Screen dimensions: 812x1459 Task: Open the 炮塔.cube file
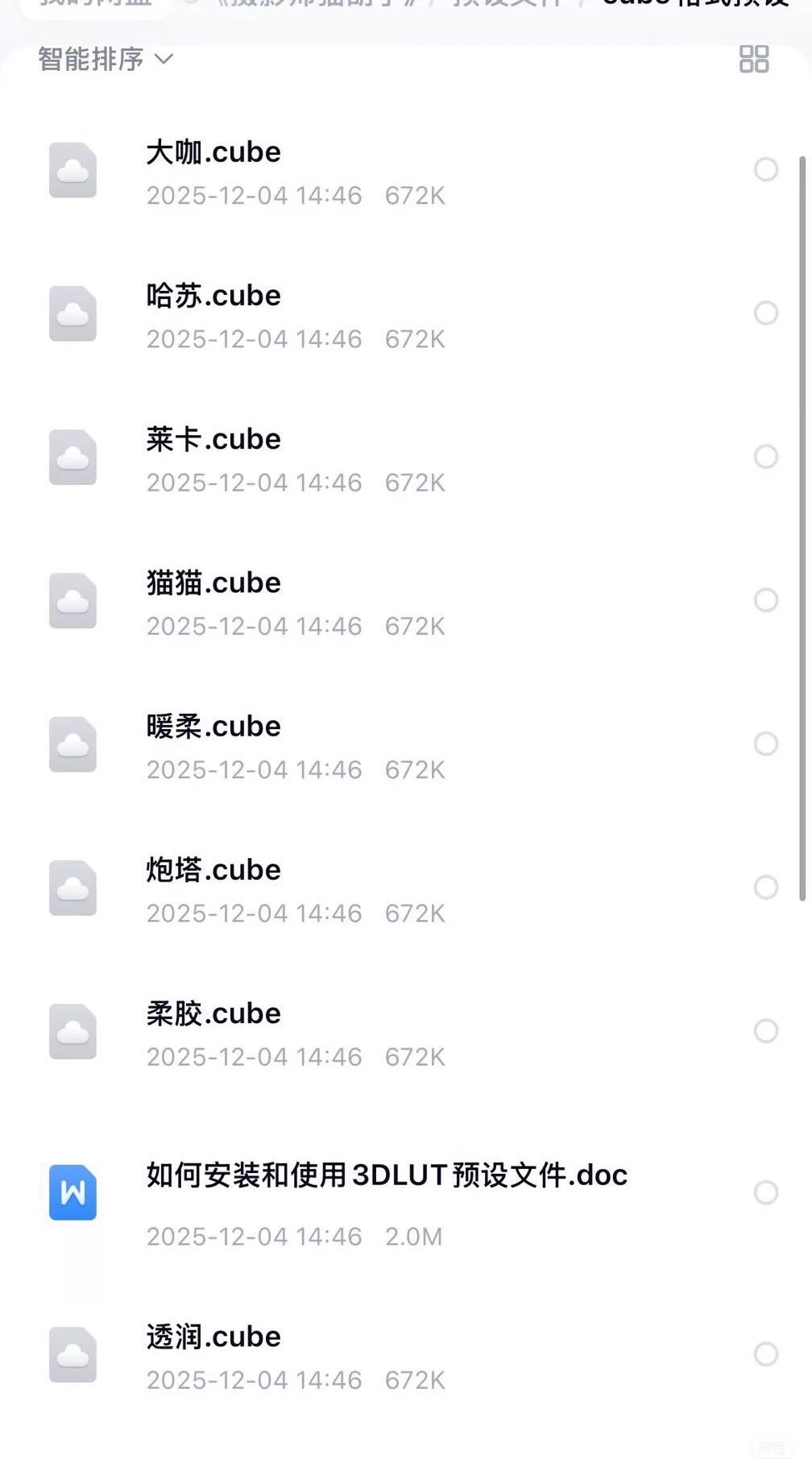(214, 869)
